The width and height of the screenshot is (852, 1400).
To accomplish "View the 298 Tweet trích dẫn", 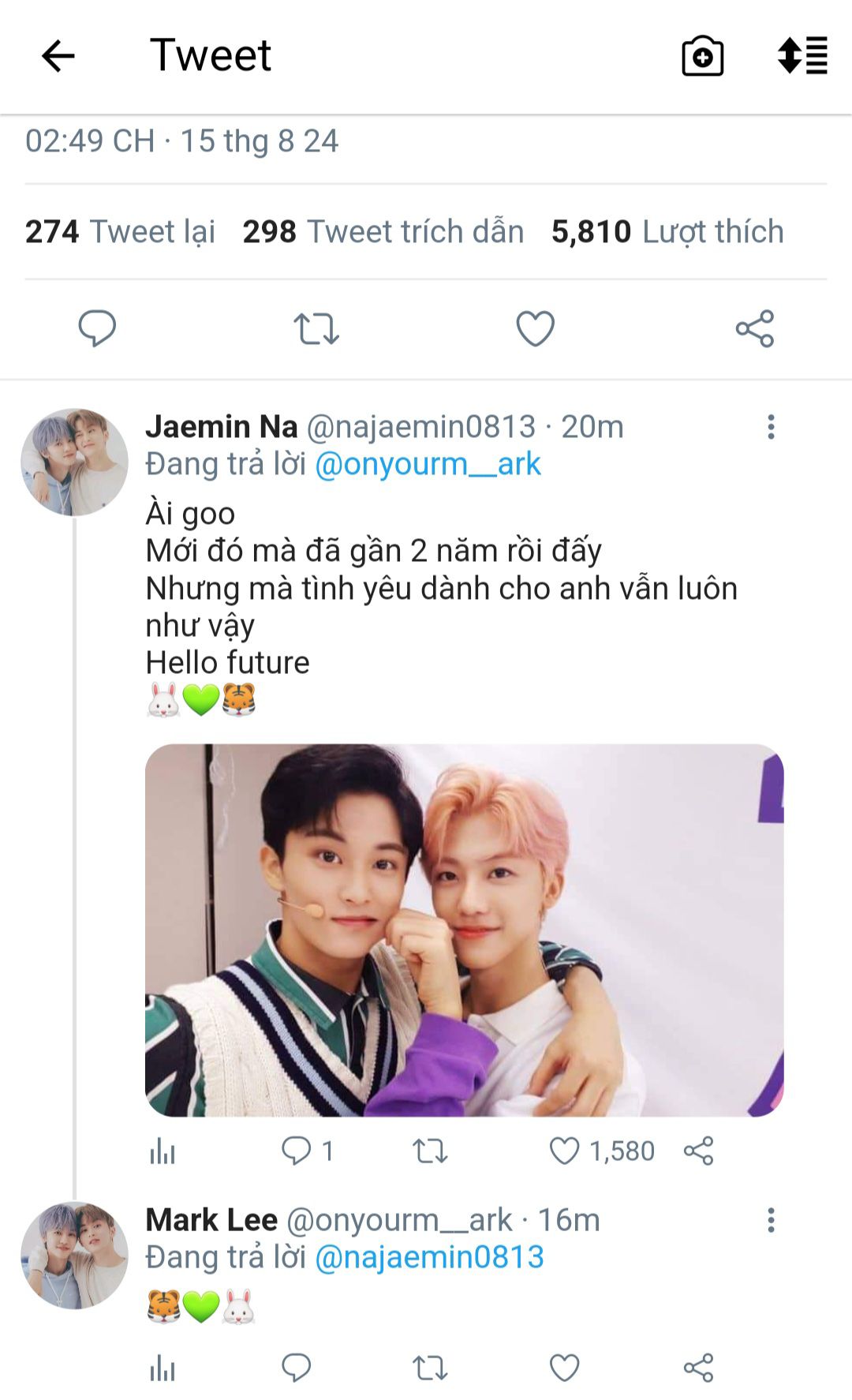I will [383, 232].
